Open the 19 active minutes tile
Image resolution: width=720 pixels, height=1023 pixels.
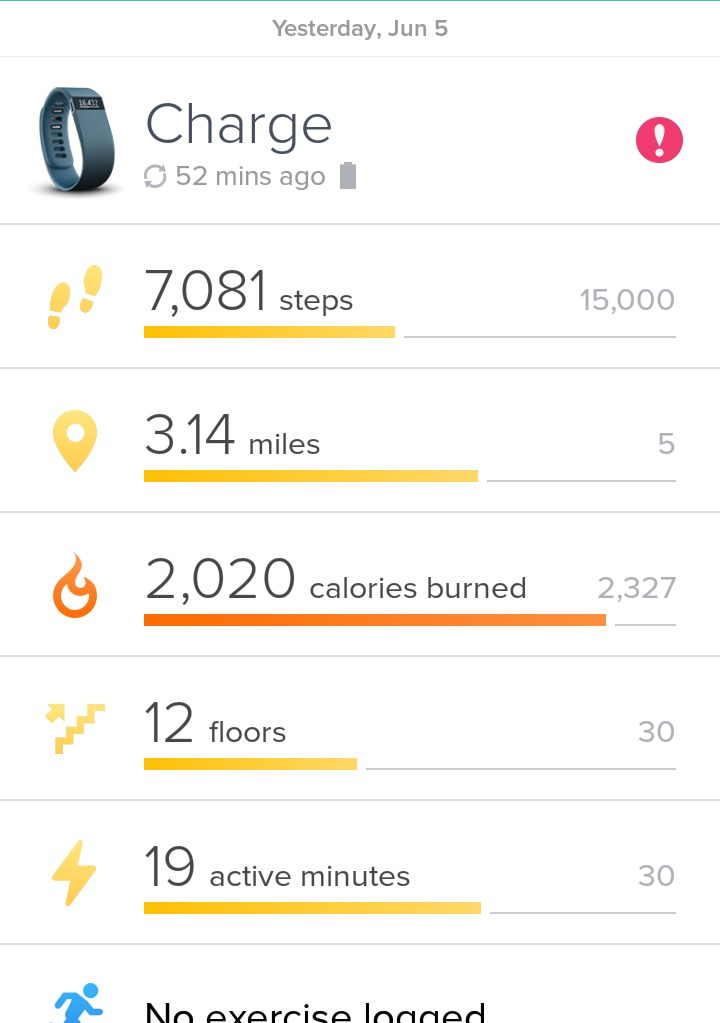(x=360, y=873)
